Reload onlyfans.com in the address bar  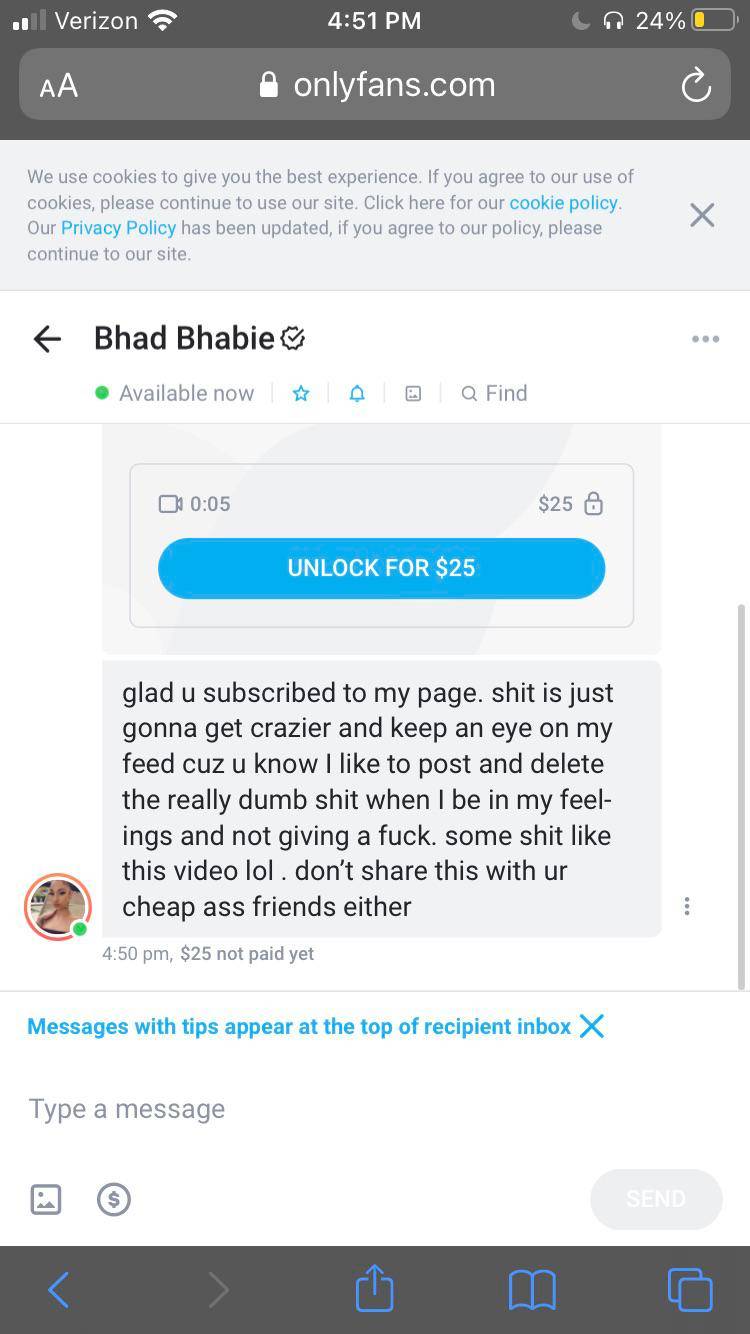pyautogui.click(x=697, y=84)
